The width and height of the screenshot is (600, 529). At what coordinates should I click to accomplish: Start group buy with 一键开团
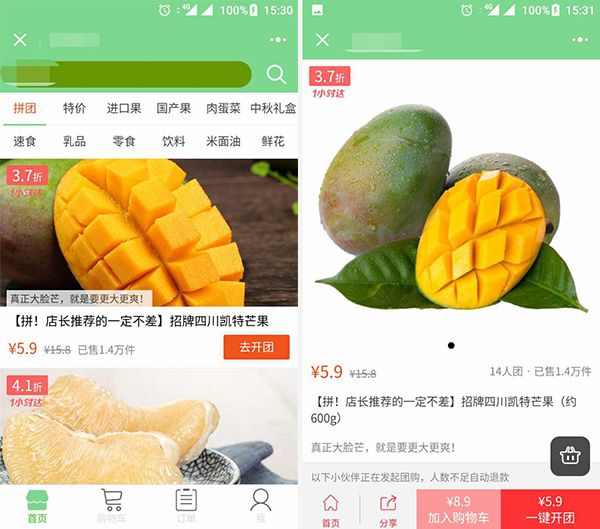(x=550, y=509)
